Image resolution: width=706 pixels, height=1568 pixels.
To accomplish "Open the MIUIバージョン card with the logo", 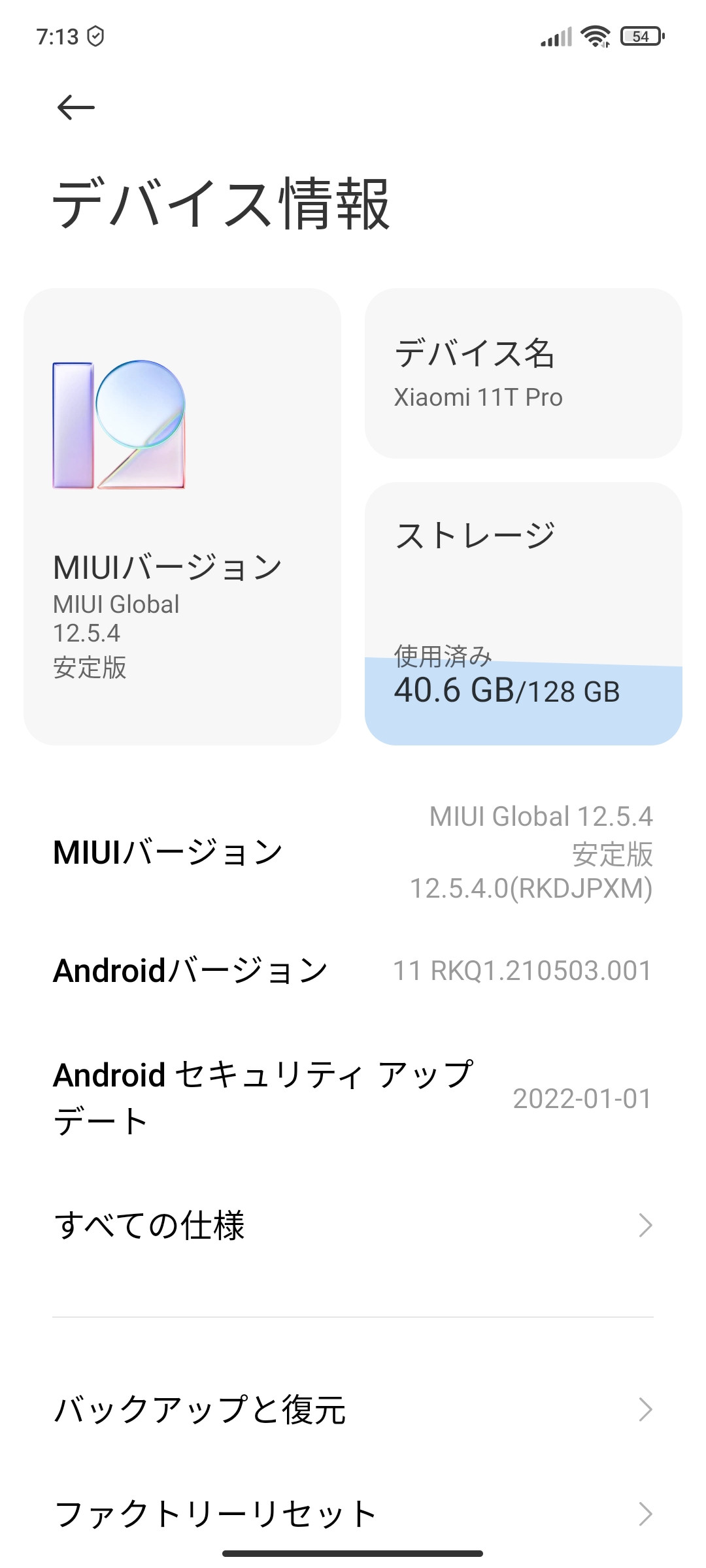I will click(182, 516).
